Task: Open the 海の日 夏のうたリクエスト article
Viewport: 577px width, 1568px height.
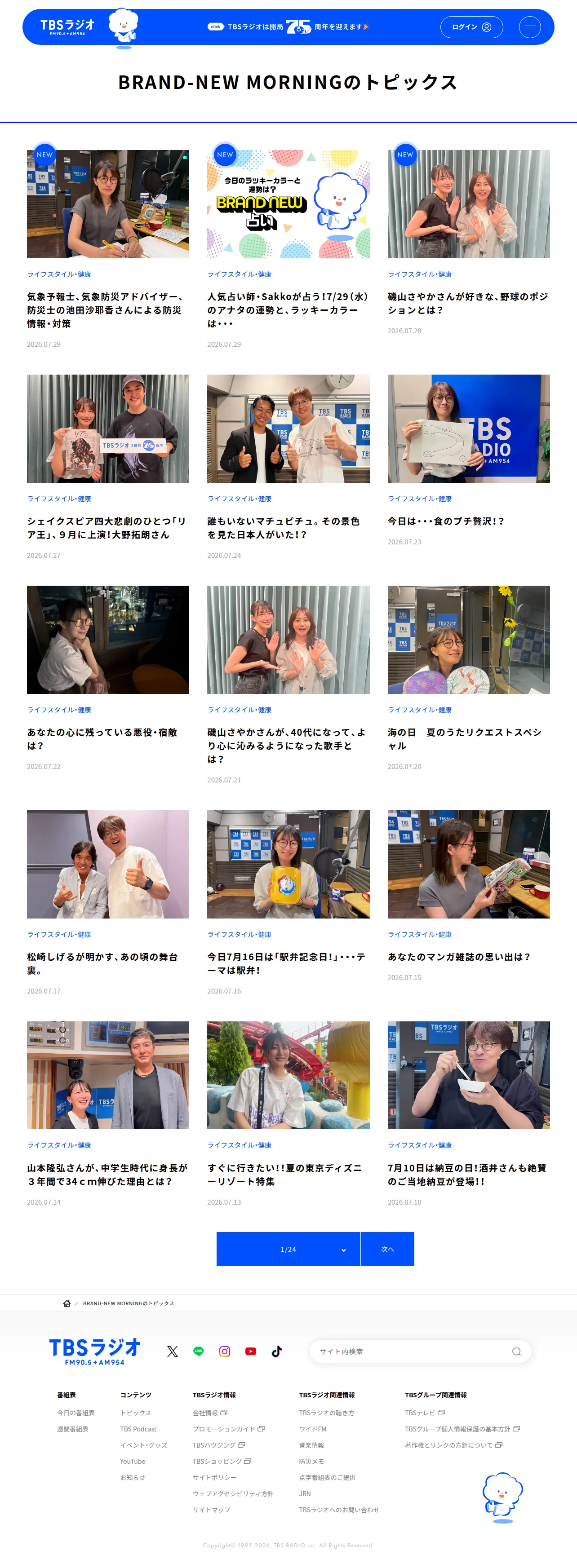Action: click(469, 677)
